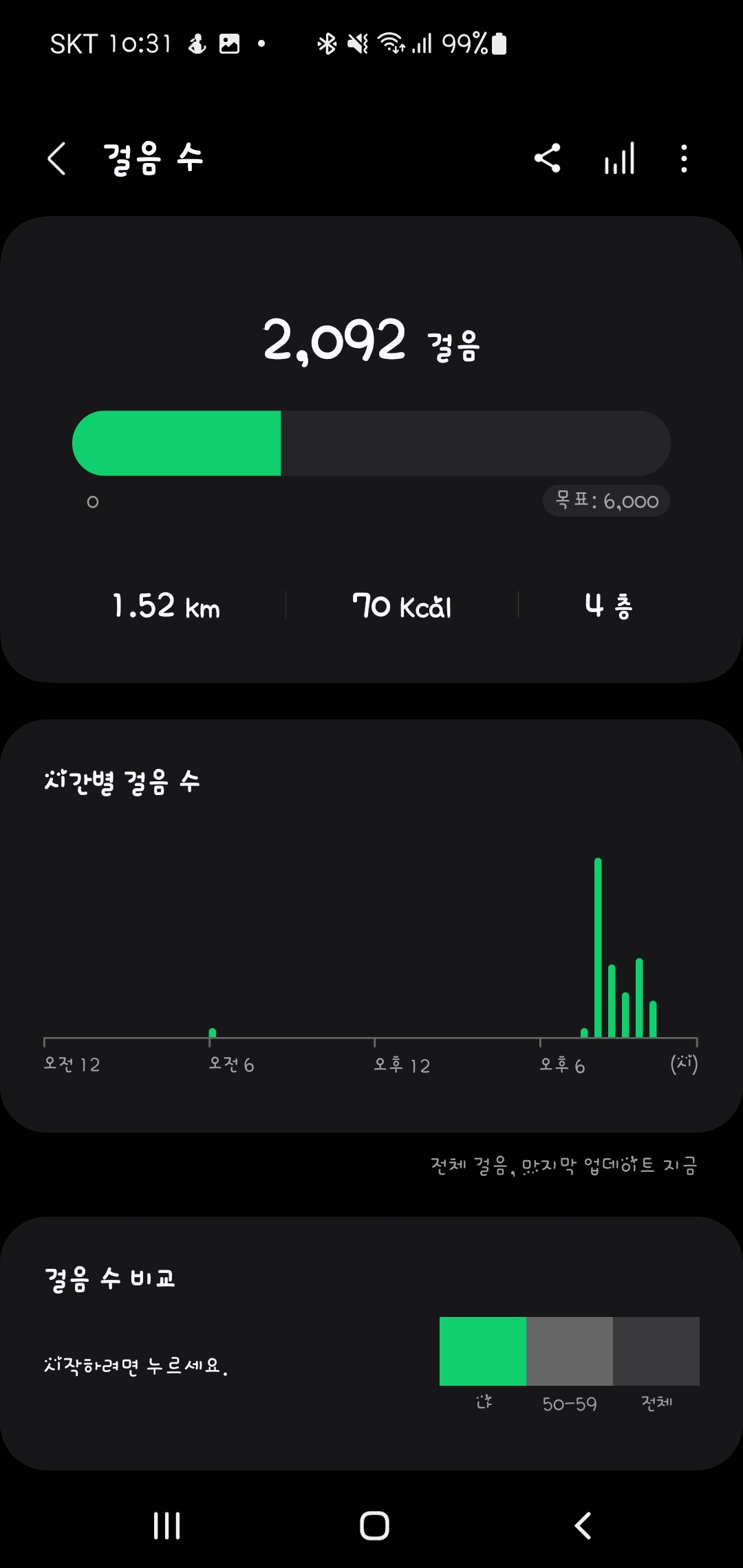
Task: Go to the home screen
Action: pos(374,1525)
